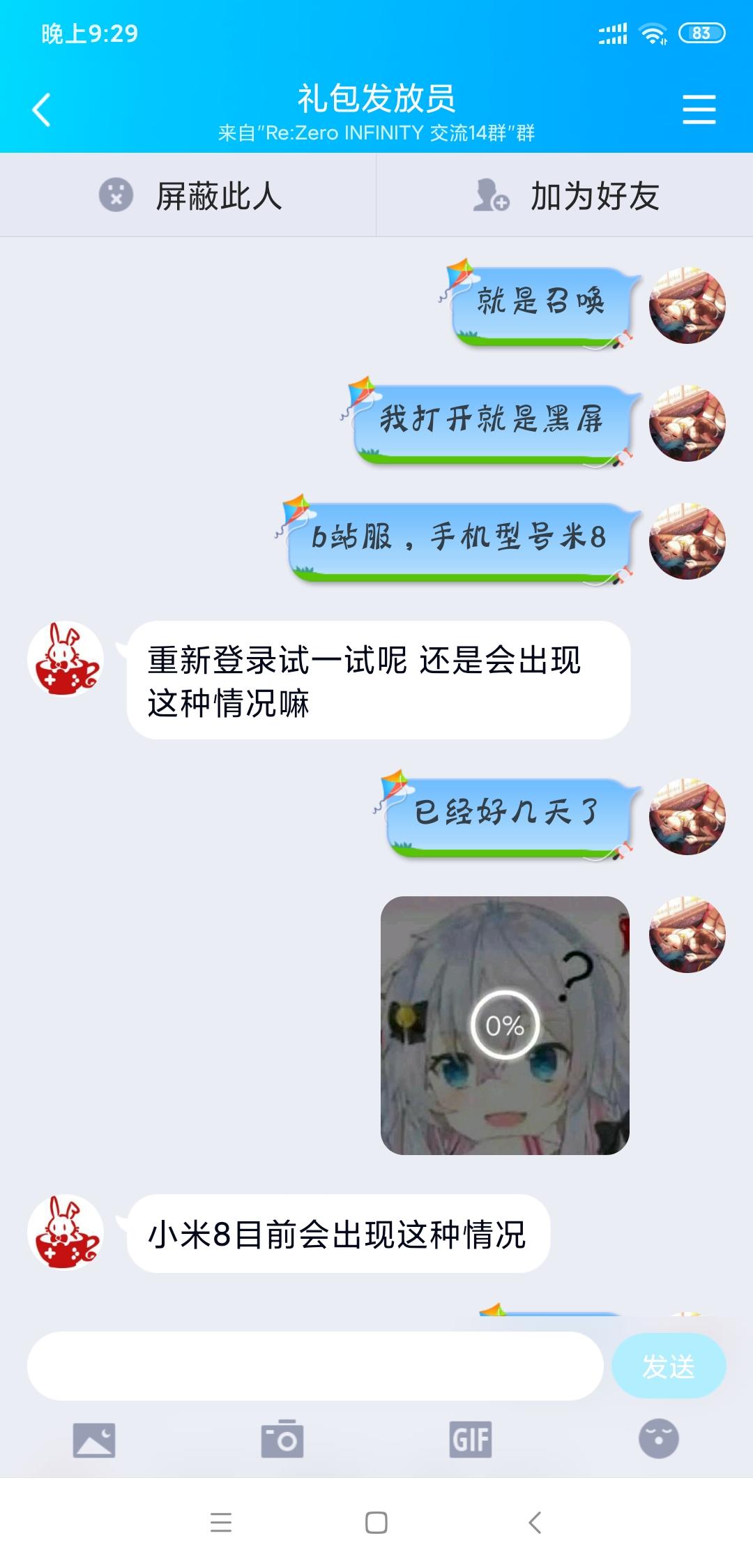
Task: Open the image picker icon
Action: 94,1440
